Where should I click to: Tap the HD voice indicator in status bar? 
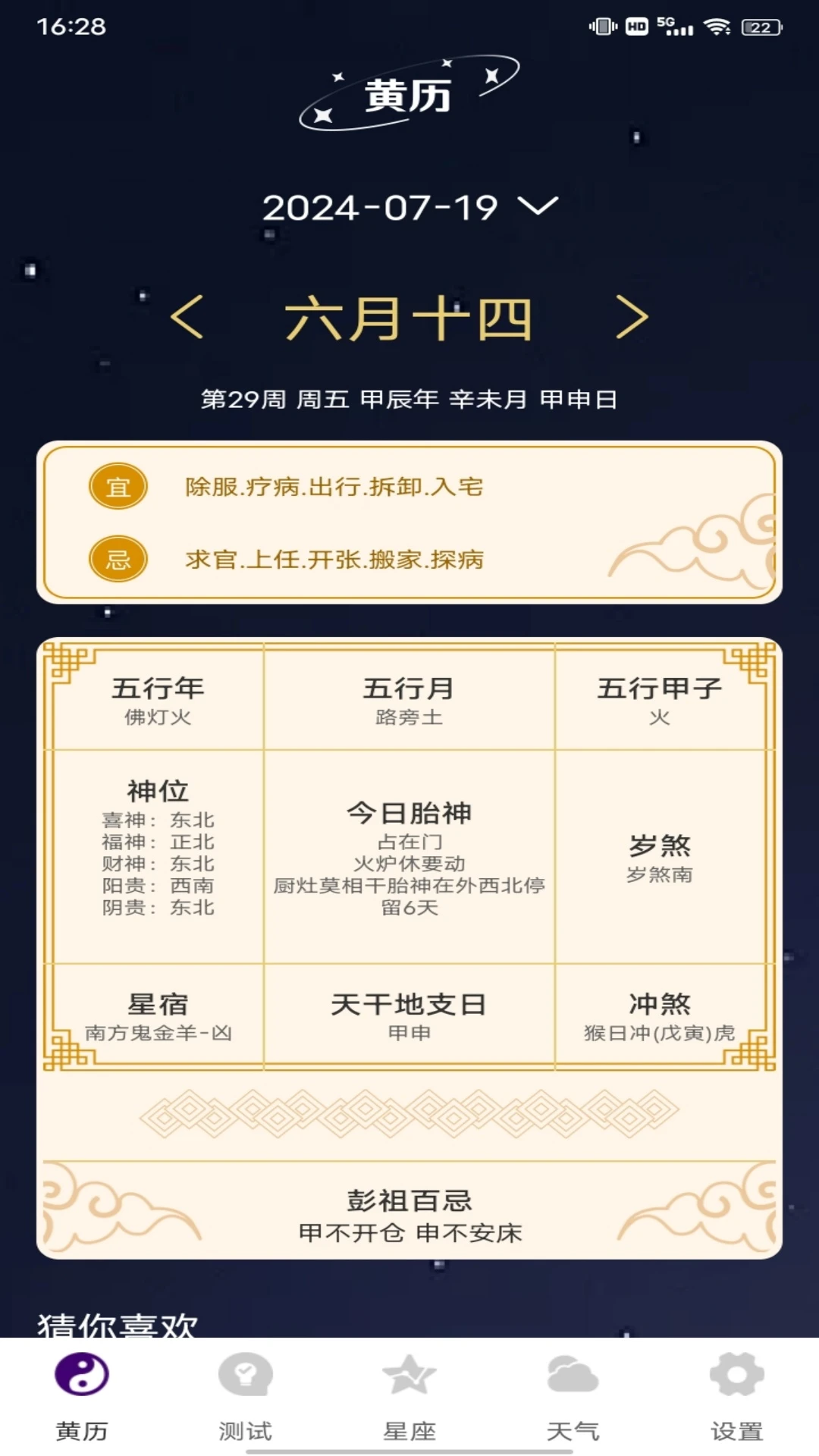point(639,24)
